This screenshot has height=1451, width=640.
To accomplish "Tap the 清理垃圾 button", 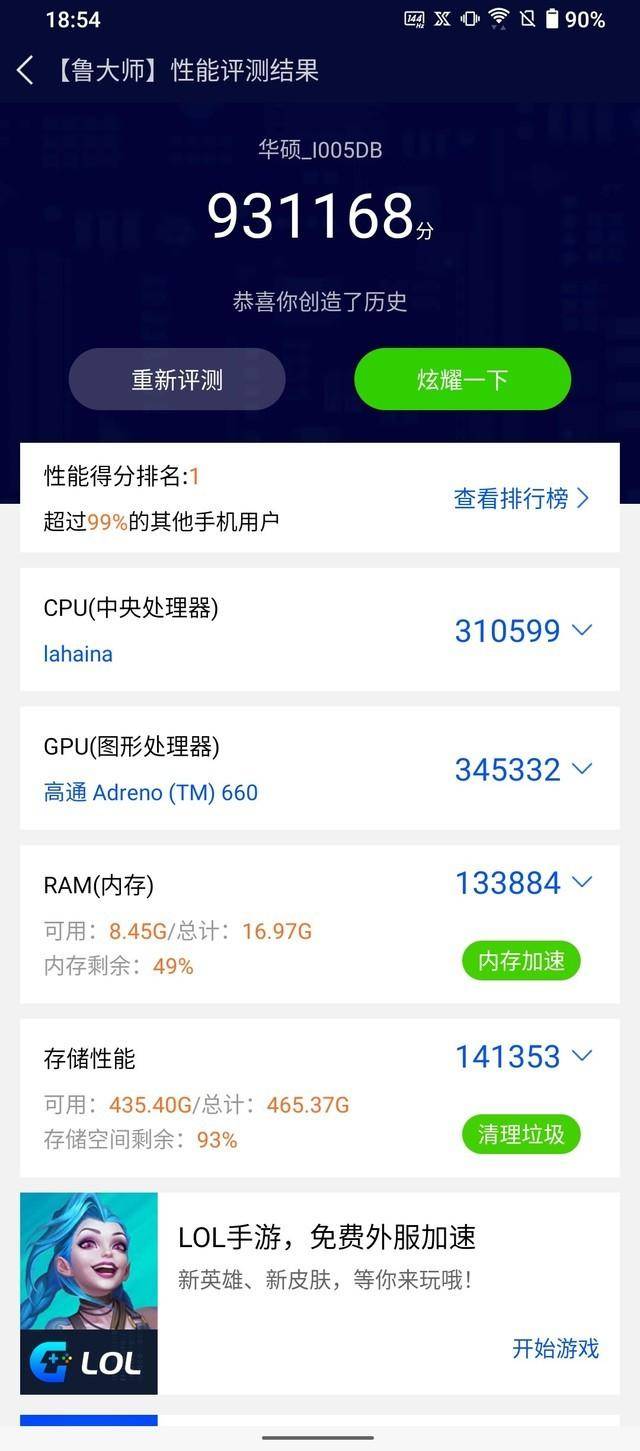I will coord(521,1134).
